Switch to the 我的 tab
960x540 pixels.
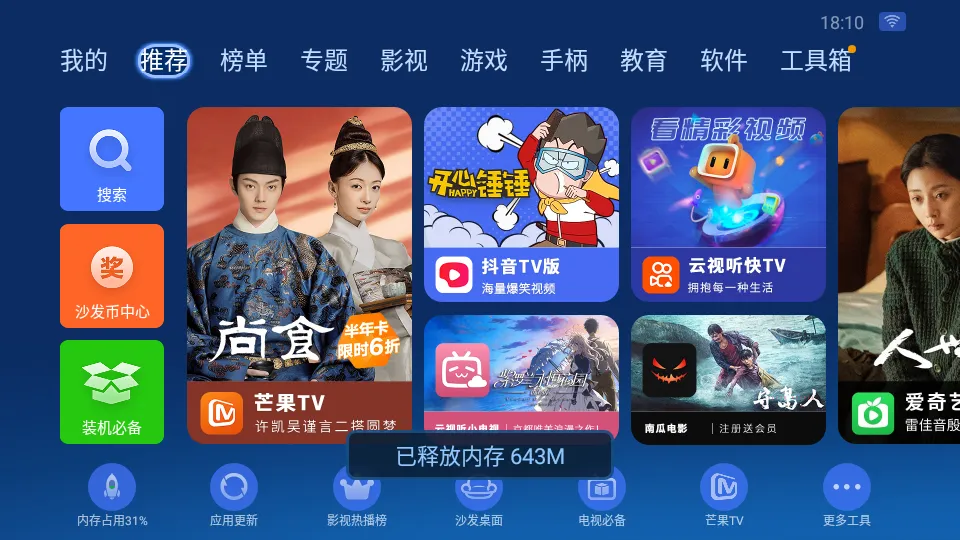84,60
